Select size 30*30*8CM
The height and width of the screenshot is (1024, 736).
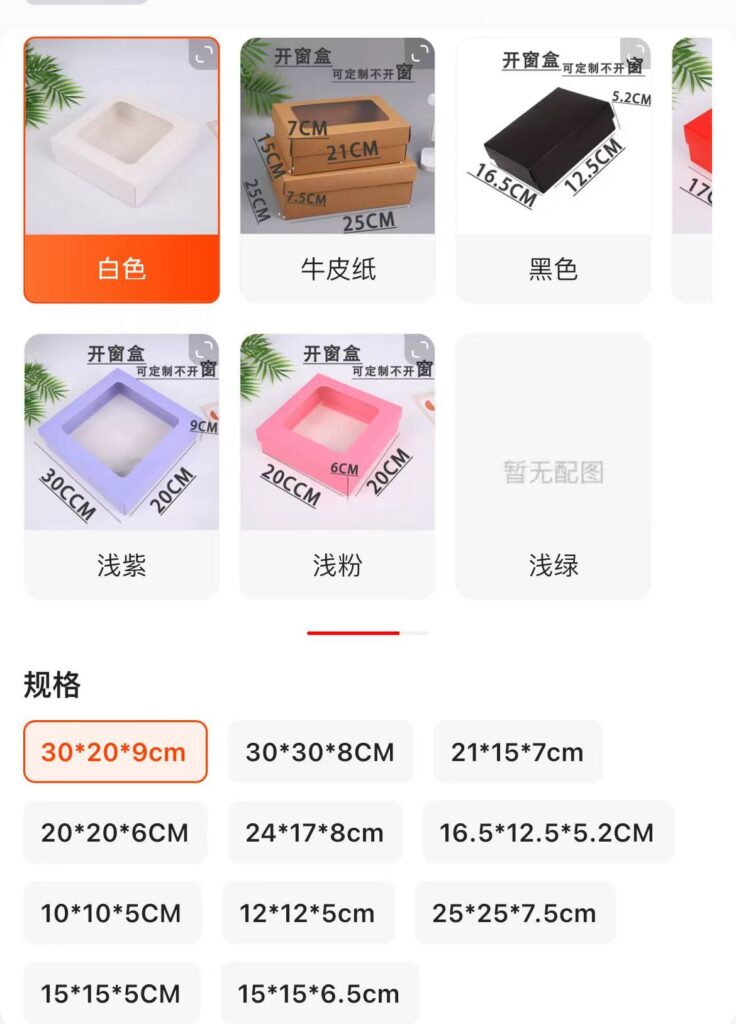point(320,752)
